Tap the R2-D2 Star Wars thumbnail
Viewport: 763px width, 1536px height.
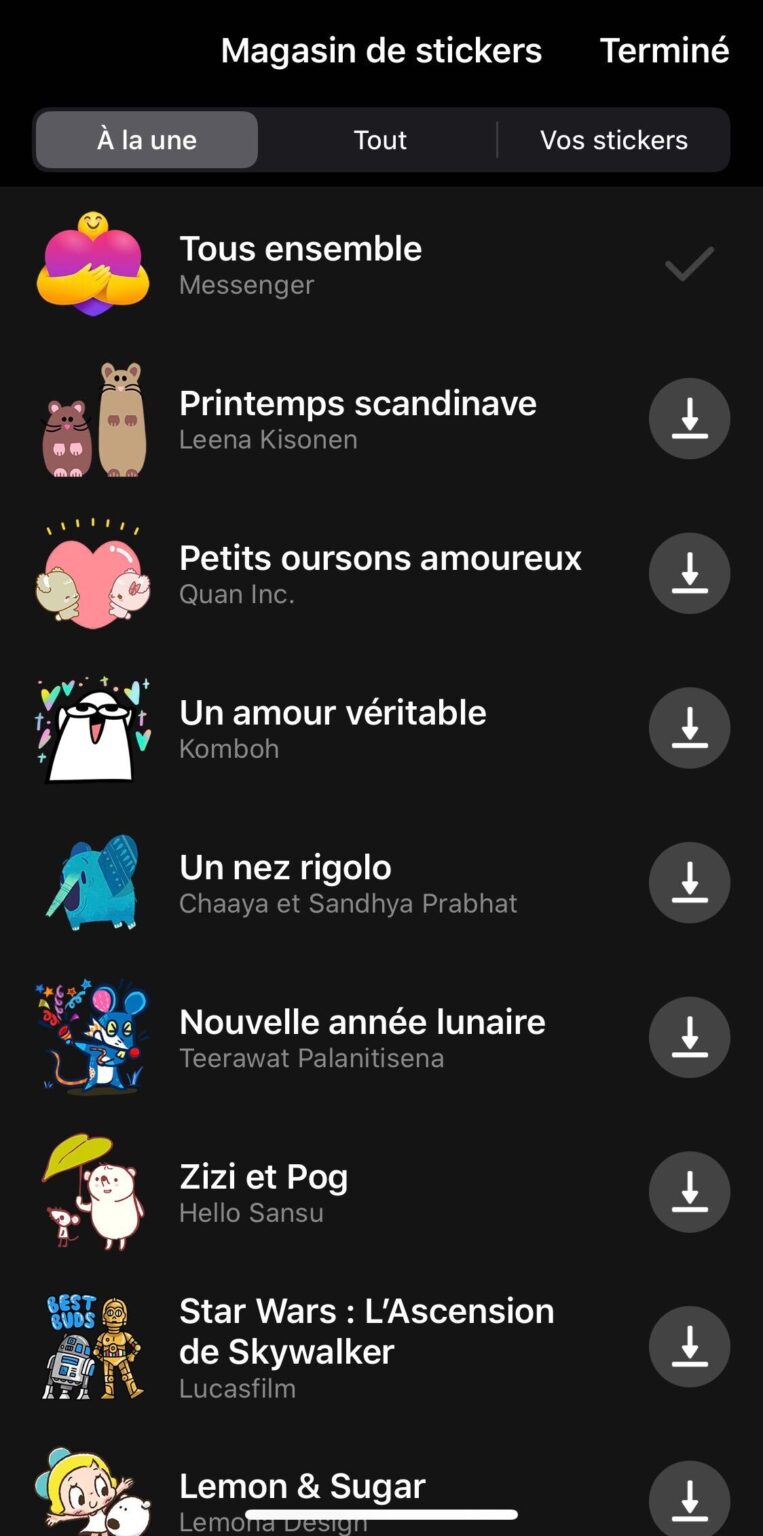[x=93, y=1346]
